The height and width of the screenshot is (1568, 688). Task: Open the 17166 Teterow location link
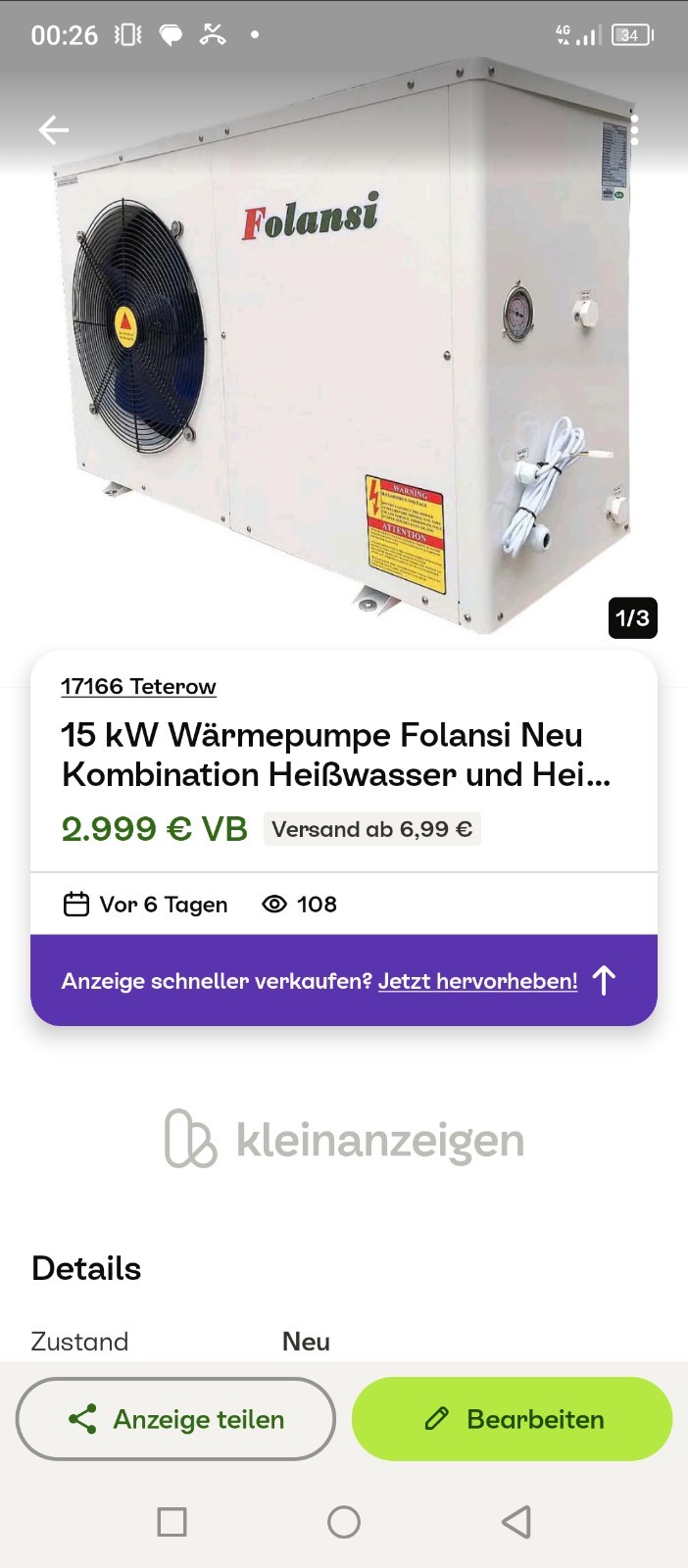click(138, 686)
